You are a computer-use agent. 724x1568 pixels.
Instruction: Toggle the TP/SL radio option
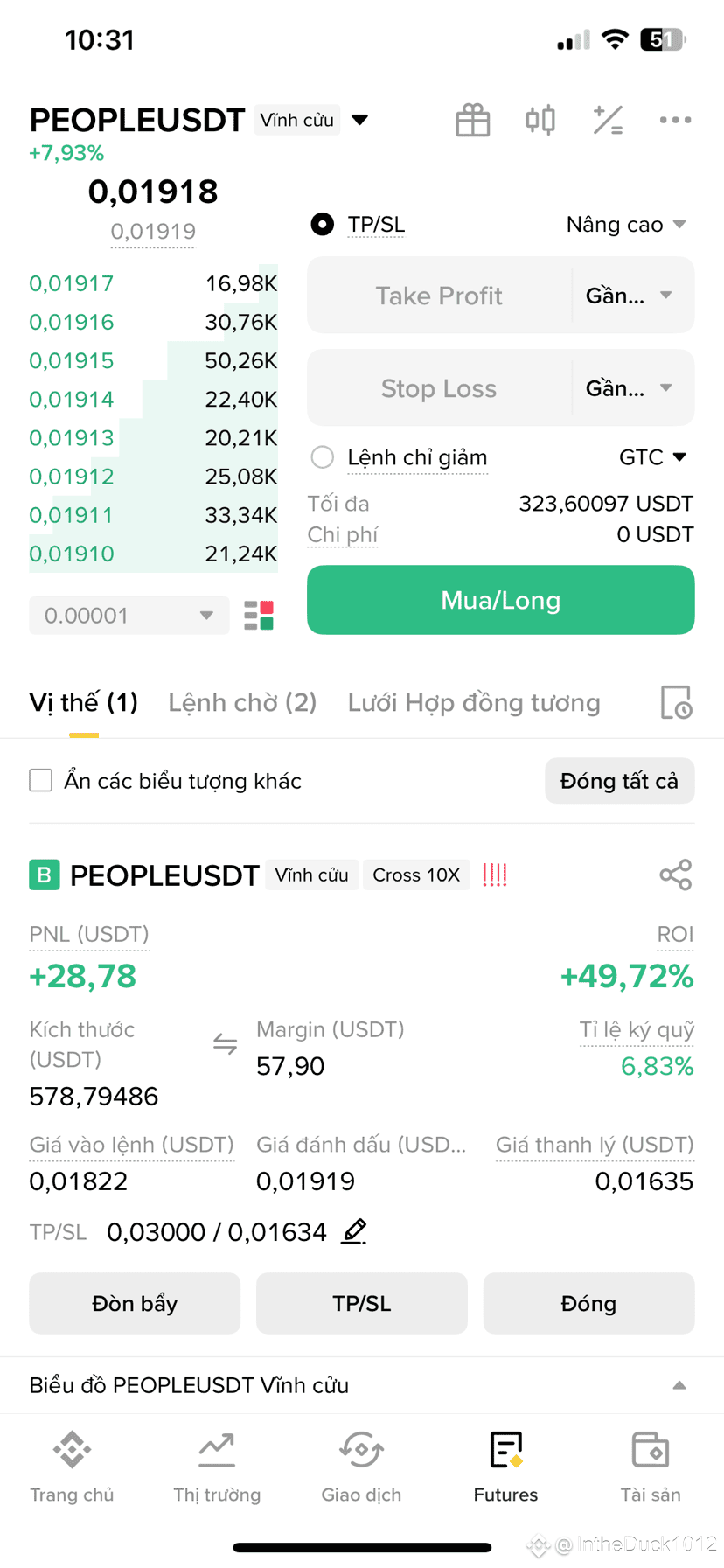[323, 225]
